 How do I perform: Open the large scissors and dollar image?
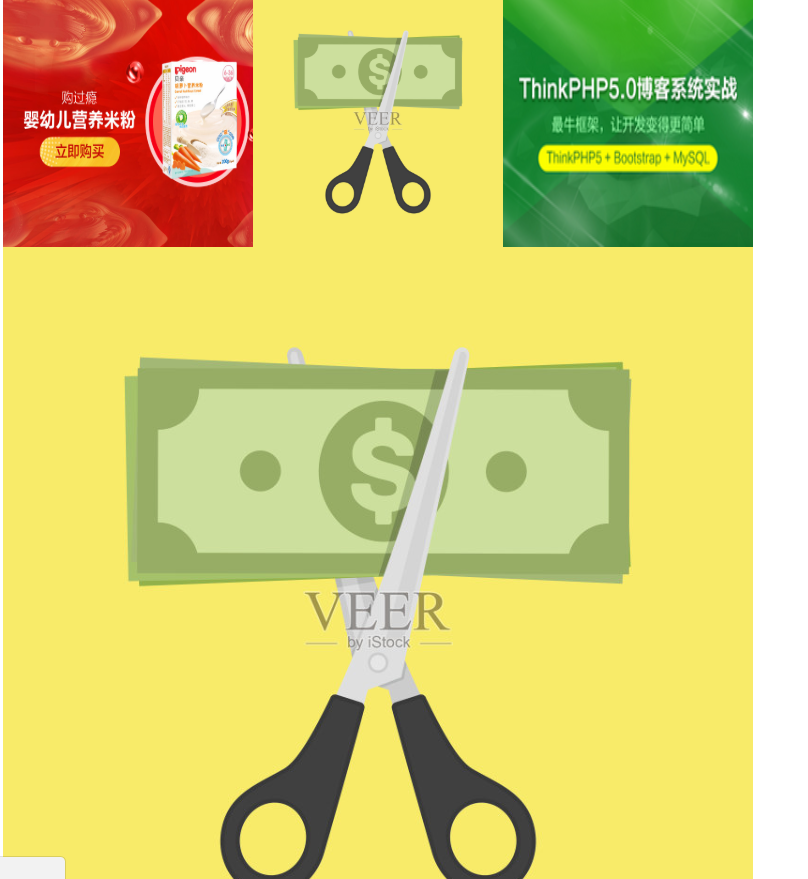coord(378,560)
